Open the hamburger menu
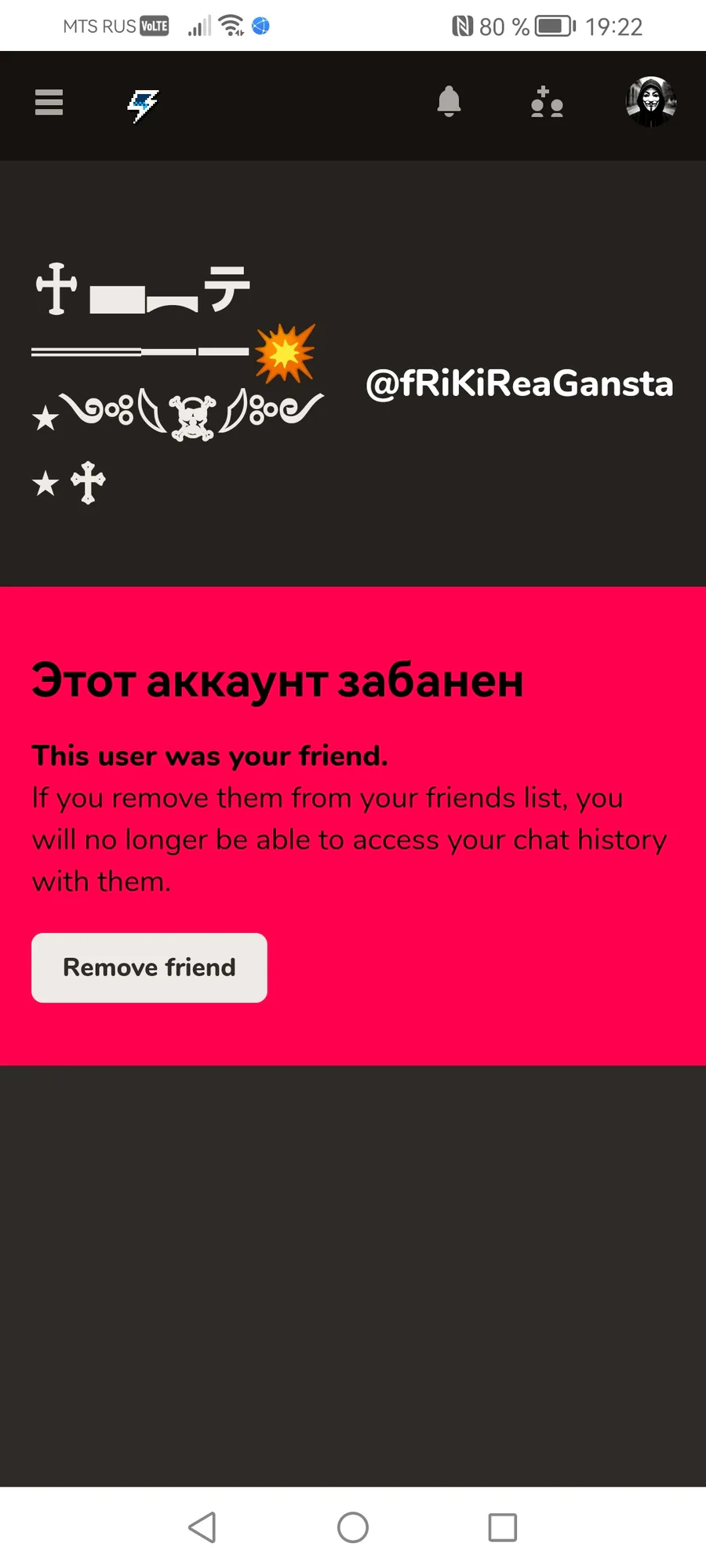The image size is (706, 1568). click(49, 102)
